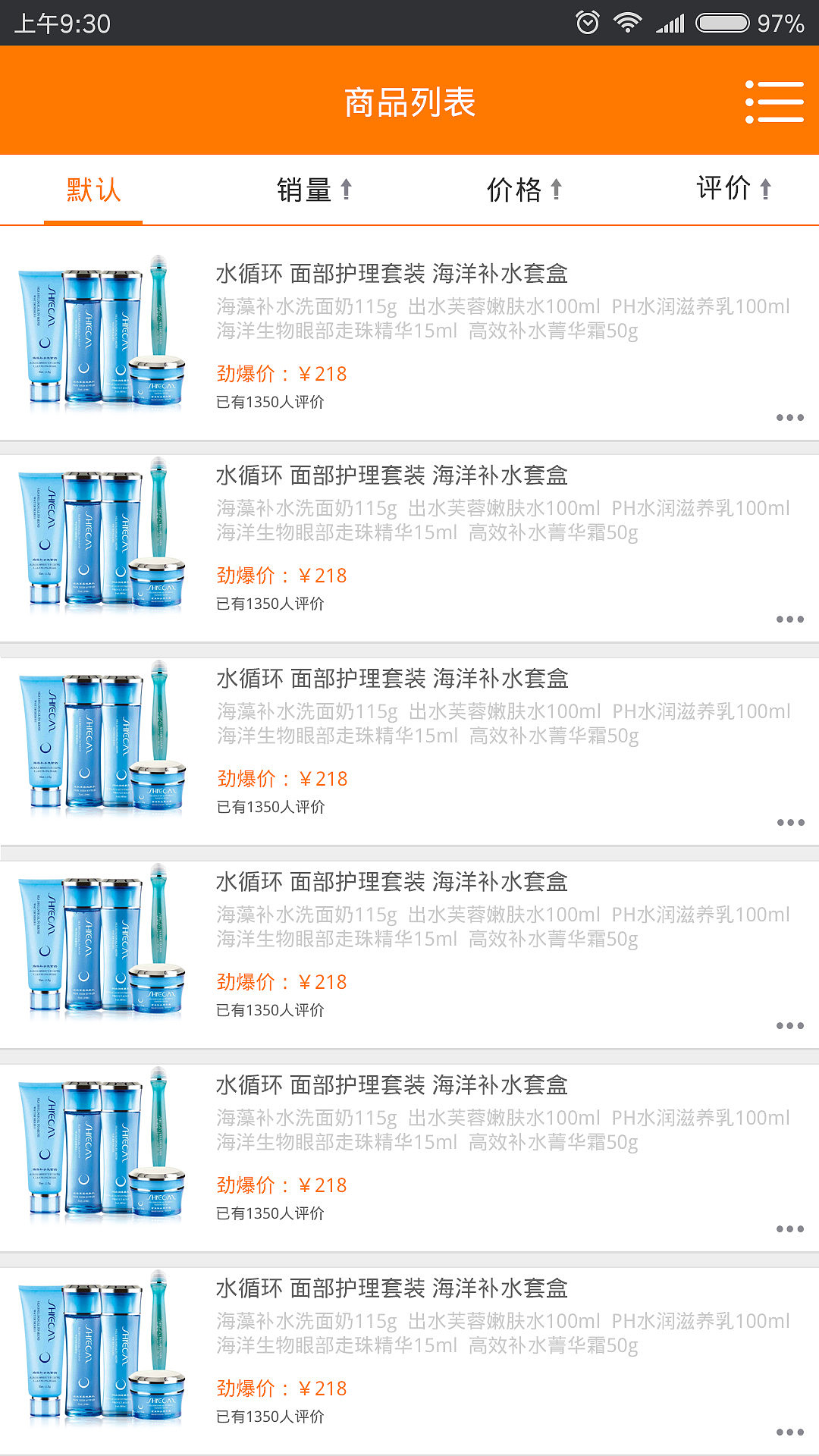819x1456 pixels.
Task: Tap the Wi-Fi icon in the status bar
Action: click(627, 23)
